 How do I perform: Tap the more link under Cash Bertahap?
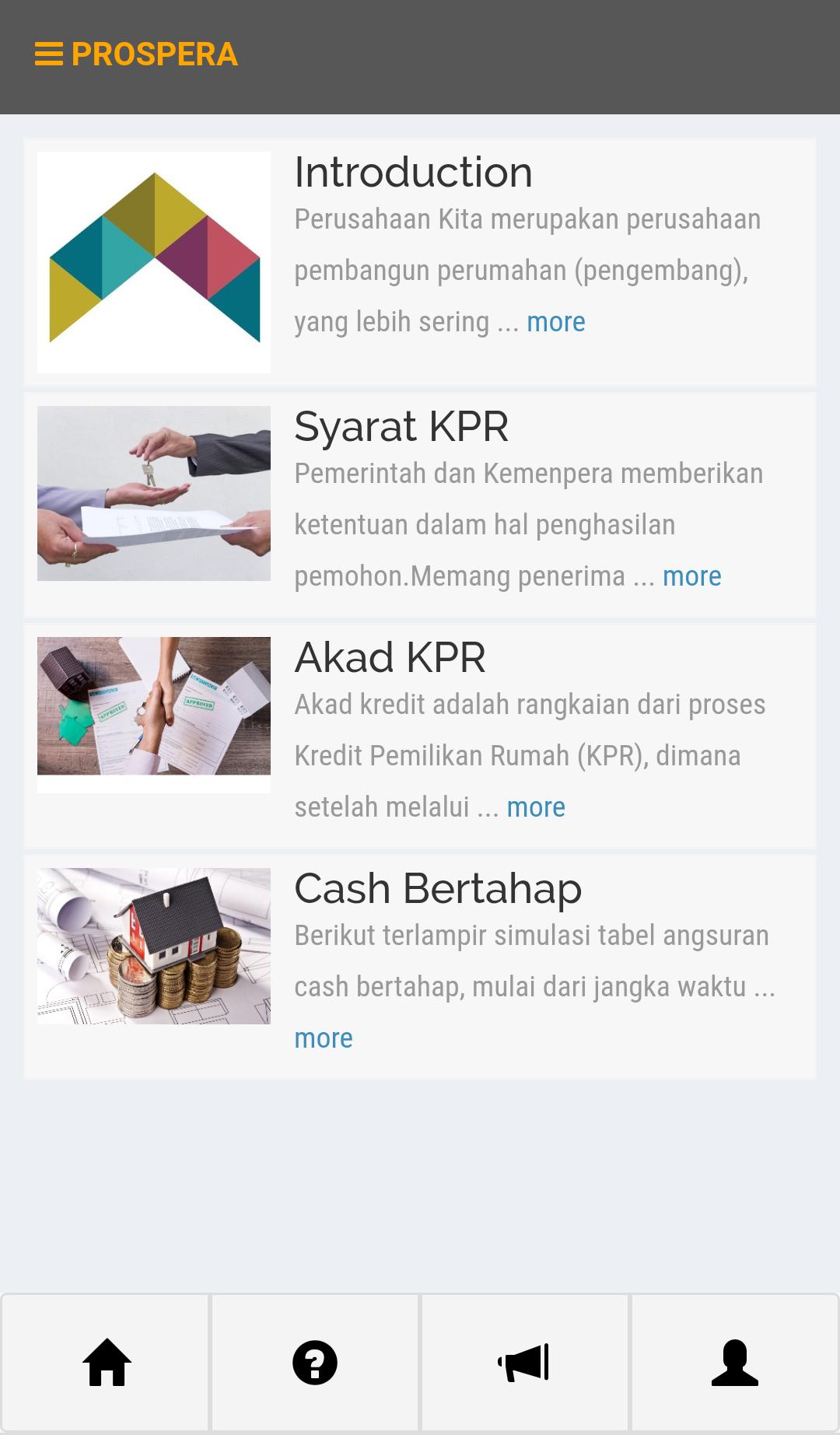[x=324, y=1038]
